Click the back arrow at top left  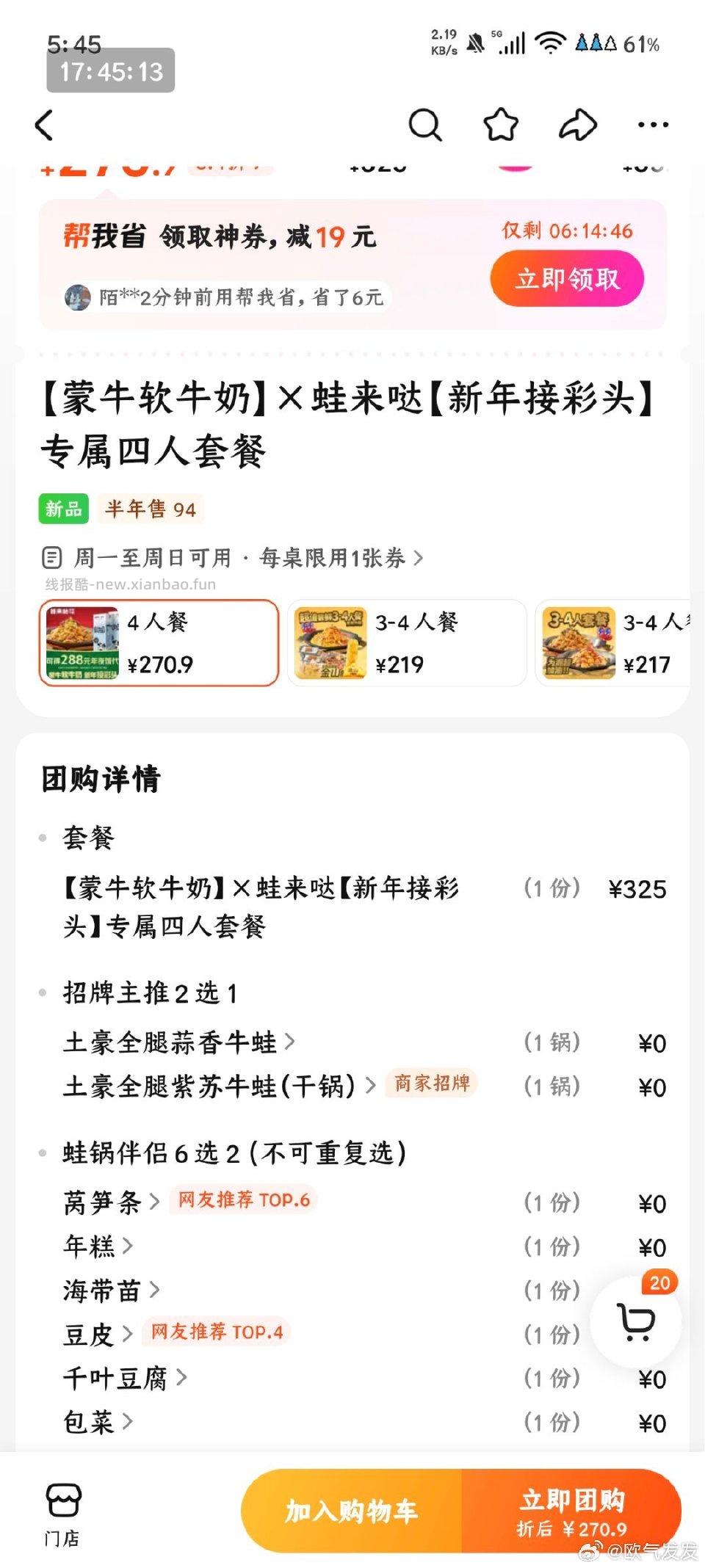[44, 125]
